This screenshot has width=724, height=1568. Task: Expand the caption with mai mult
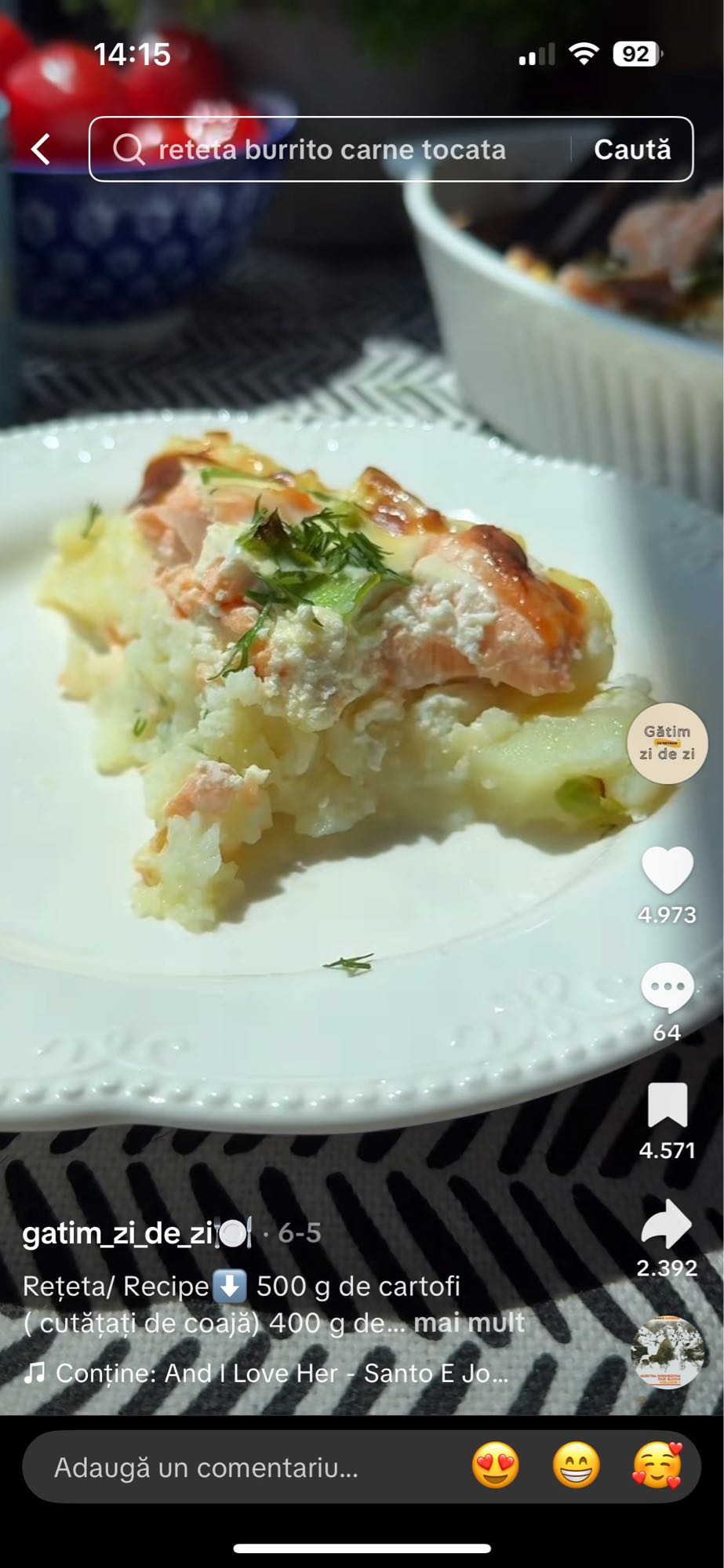click(x=470, y=1323)
